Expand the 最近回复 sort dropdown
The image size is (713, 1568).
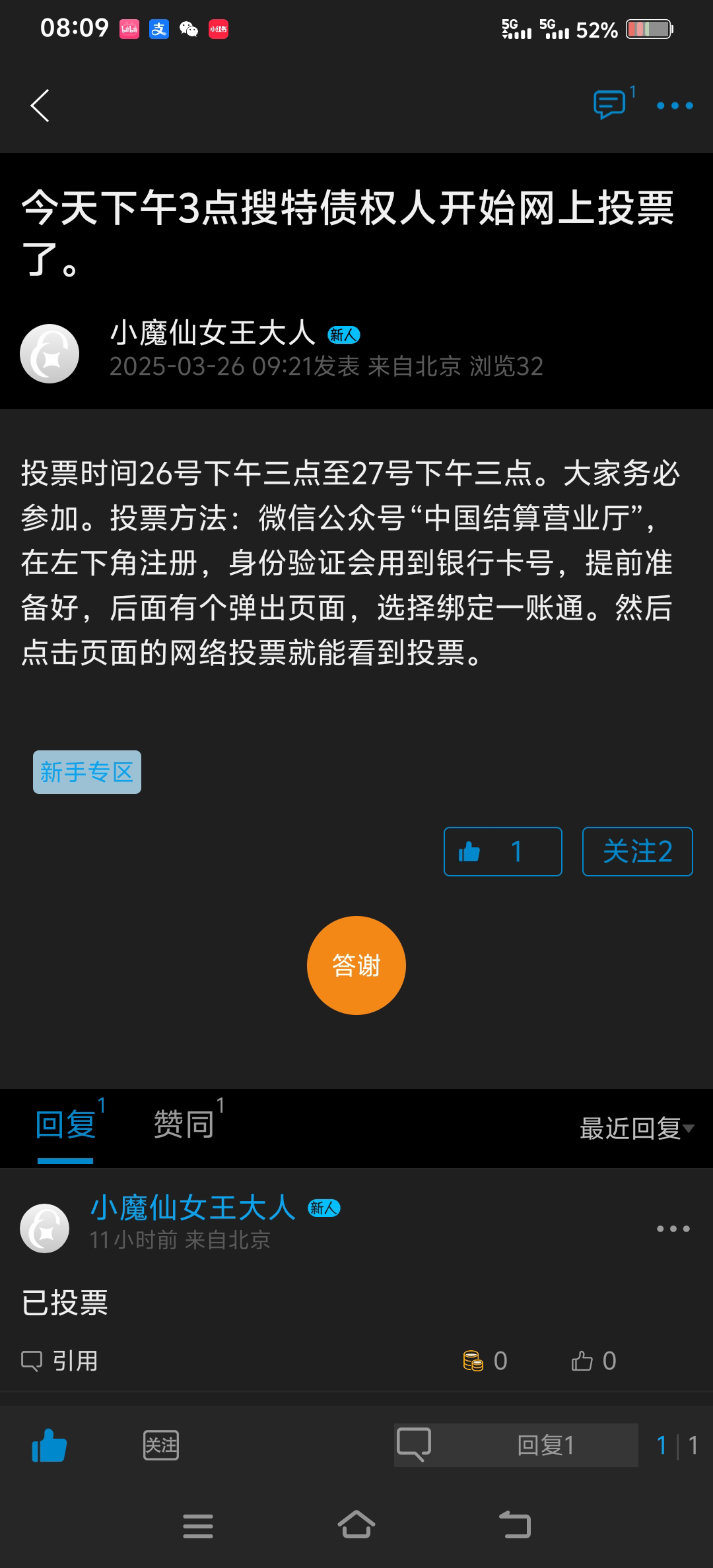[x=636, y=1128]
